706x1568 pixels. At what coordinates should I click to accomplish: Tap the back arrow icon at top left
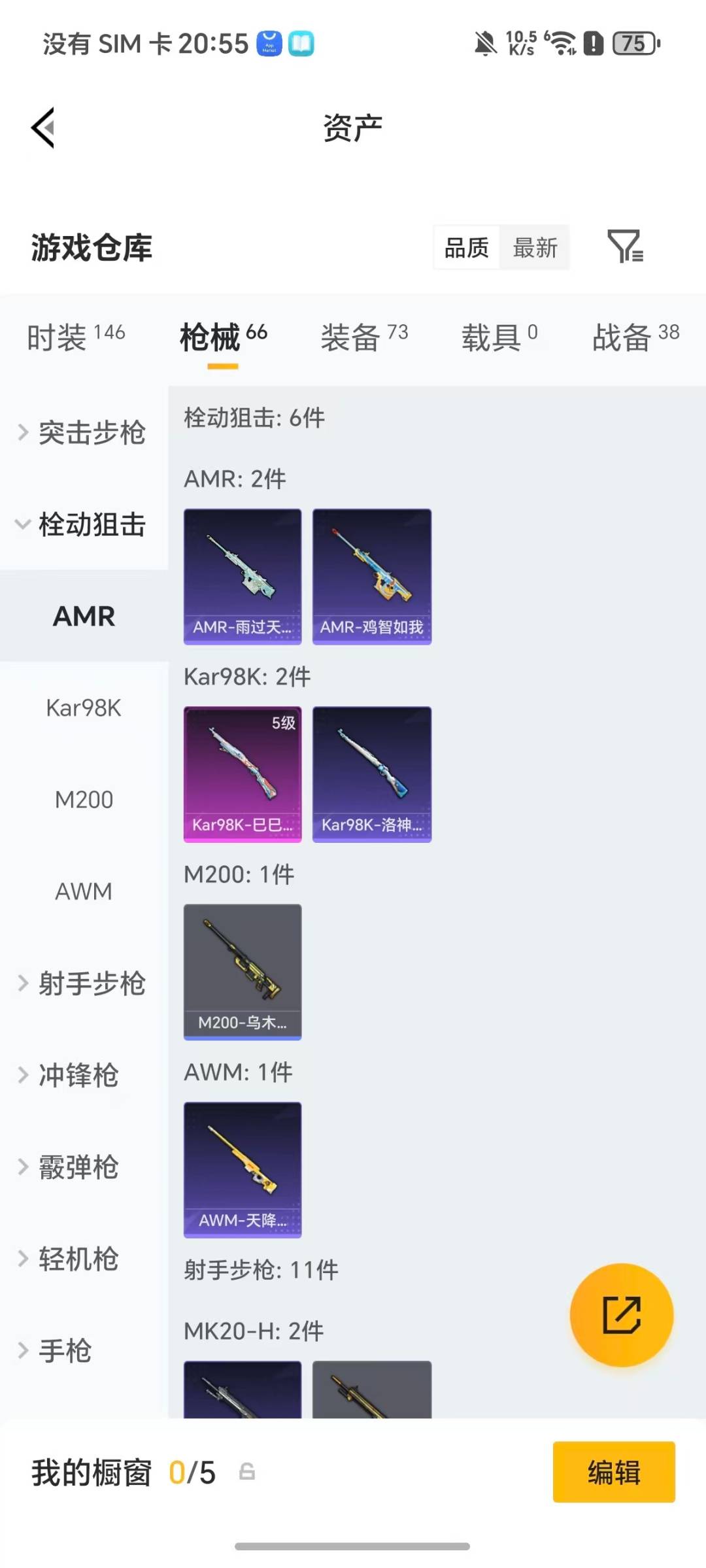coord(43,127)
